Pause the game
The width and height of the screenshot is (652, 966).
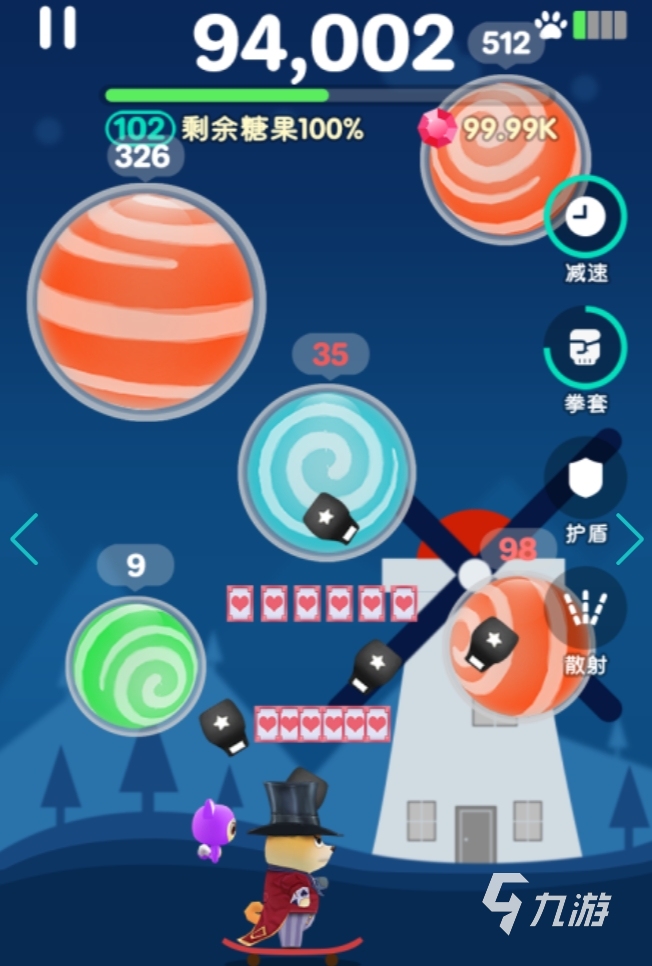[57, 28]
